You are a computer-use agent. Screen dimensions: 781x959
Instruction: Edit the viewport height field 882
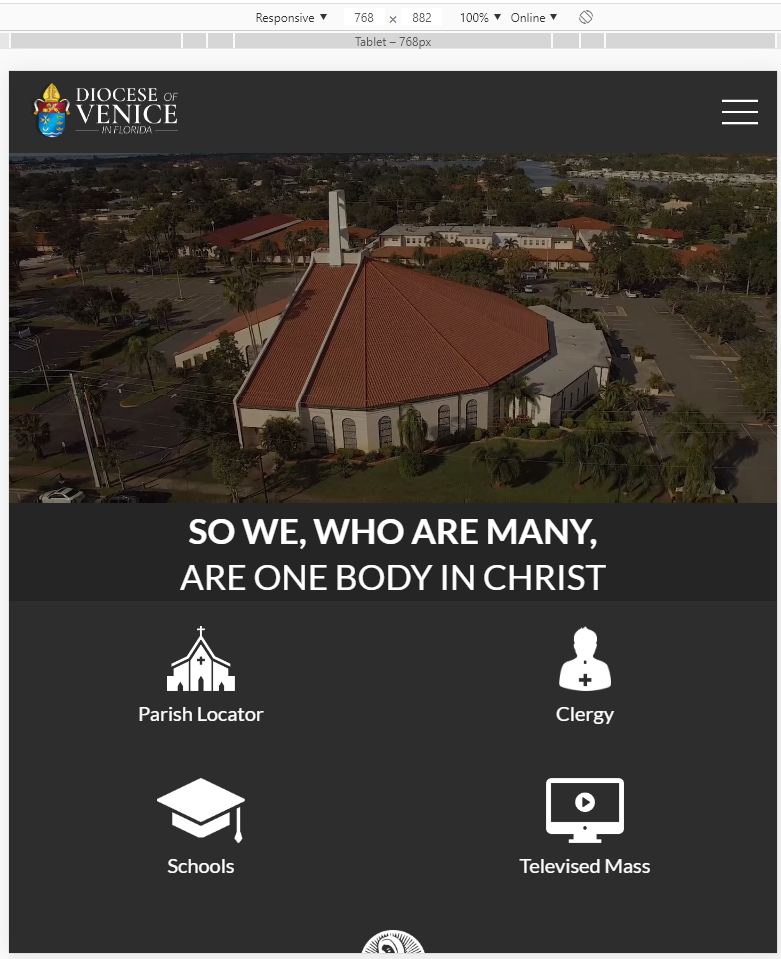point(422,18)
